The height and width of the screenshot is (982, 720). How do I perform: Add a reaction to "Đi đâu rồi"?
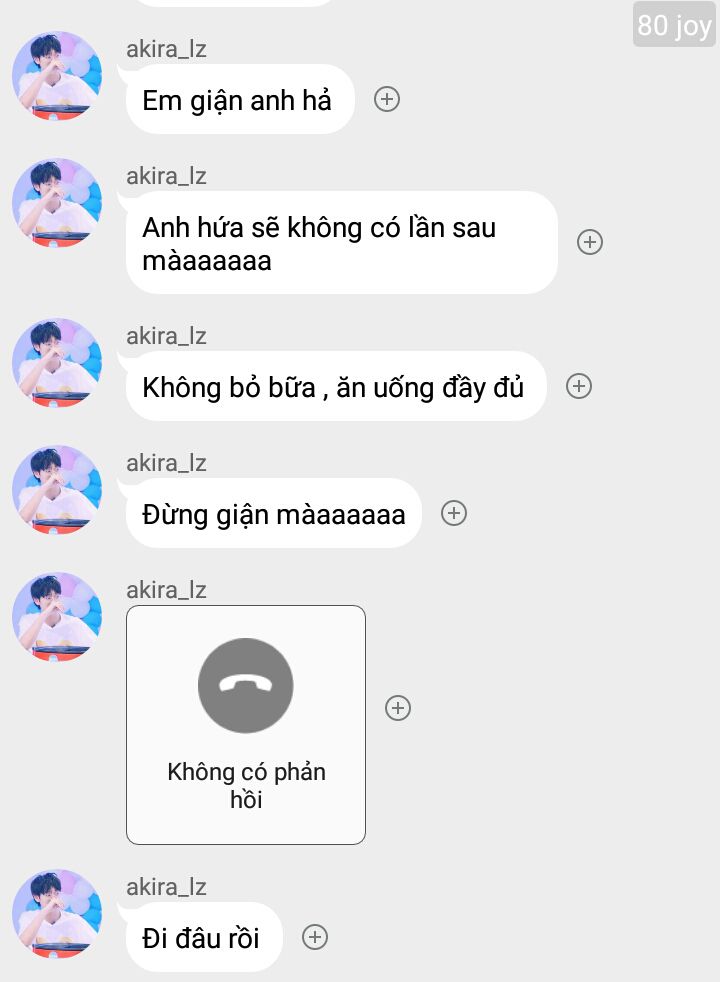point(315,937)
